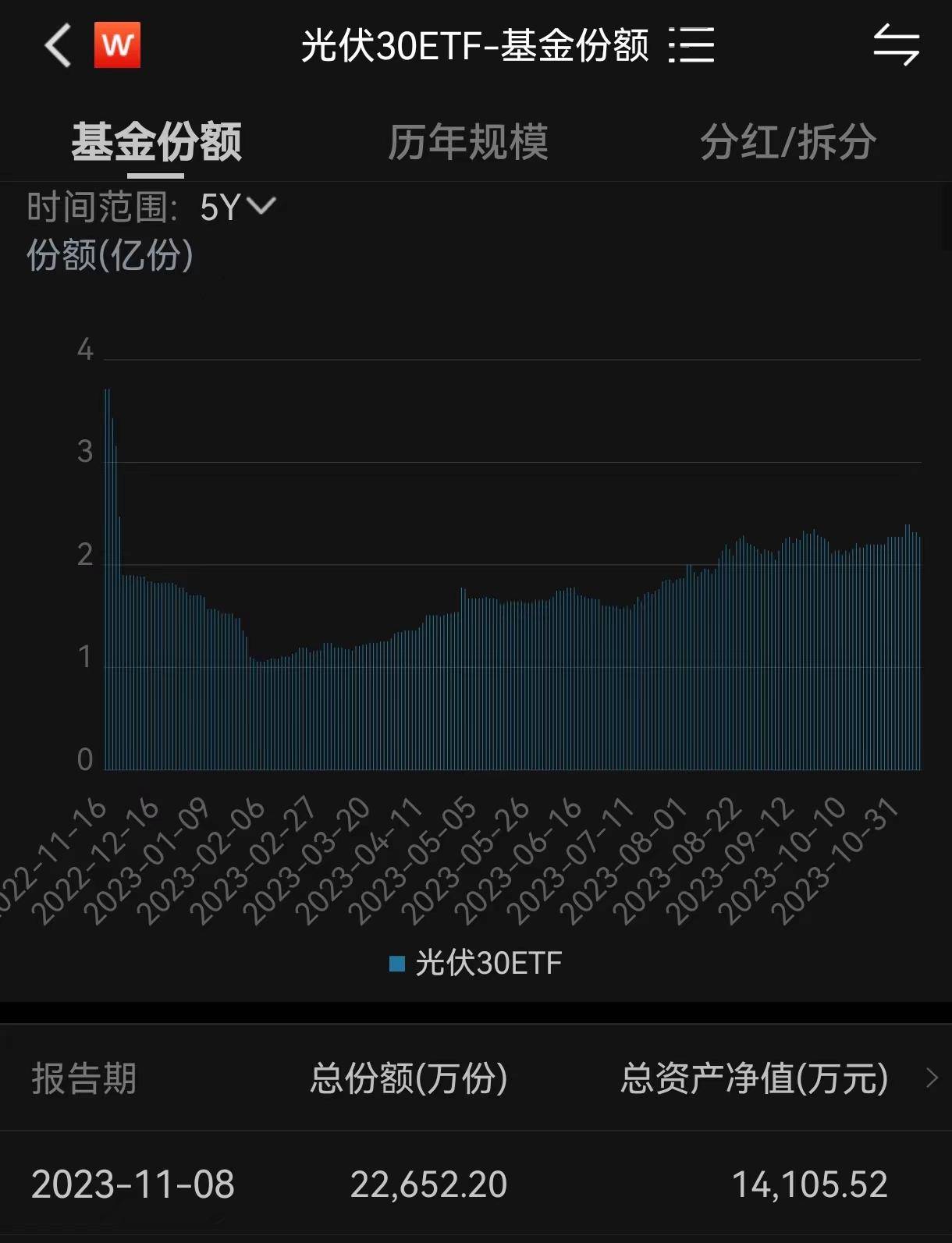Open the Wind W logo icon
The image size is (952, 1243).
(116, 45)
